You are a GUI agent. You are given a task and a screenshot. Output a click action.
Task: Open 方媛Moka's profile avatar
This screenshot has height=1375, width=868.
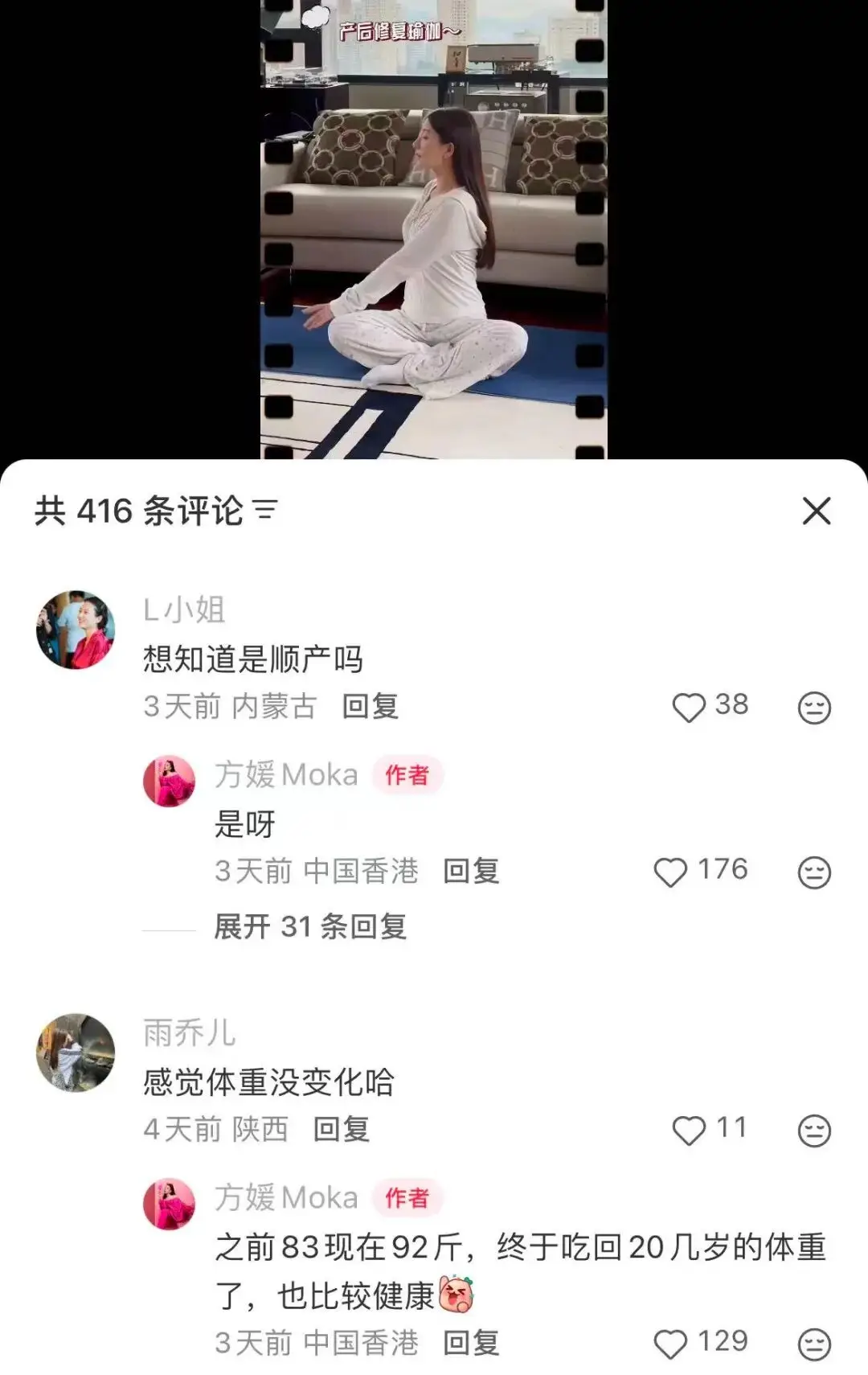[x=169, y=778]
